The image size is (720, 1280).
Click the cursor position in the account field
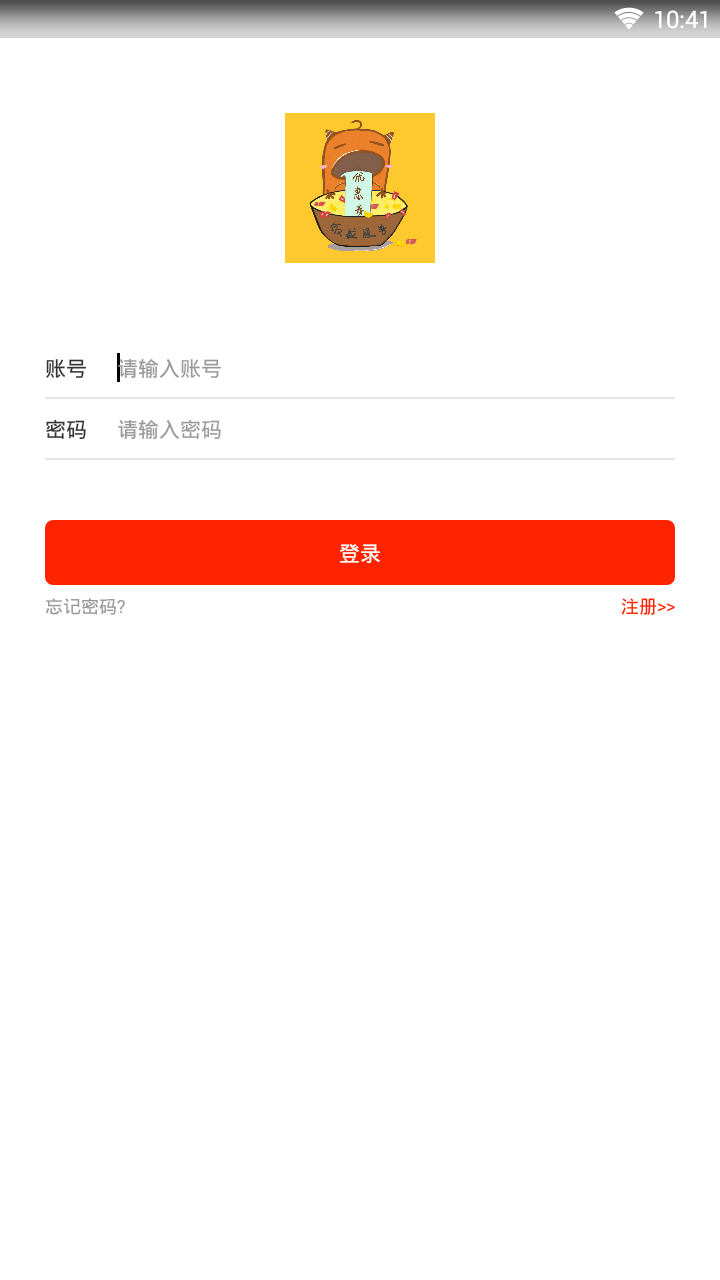[x=116, y=369]
